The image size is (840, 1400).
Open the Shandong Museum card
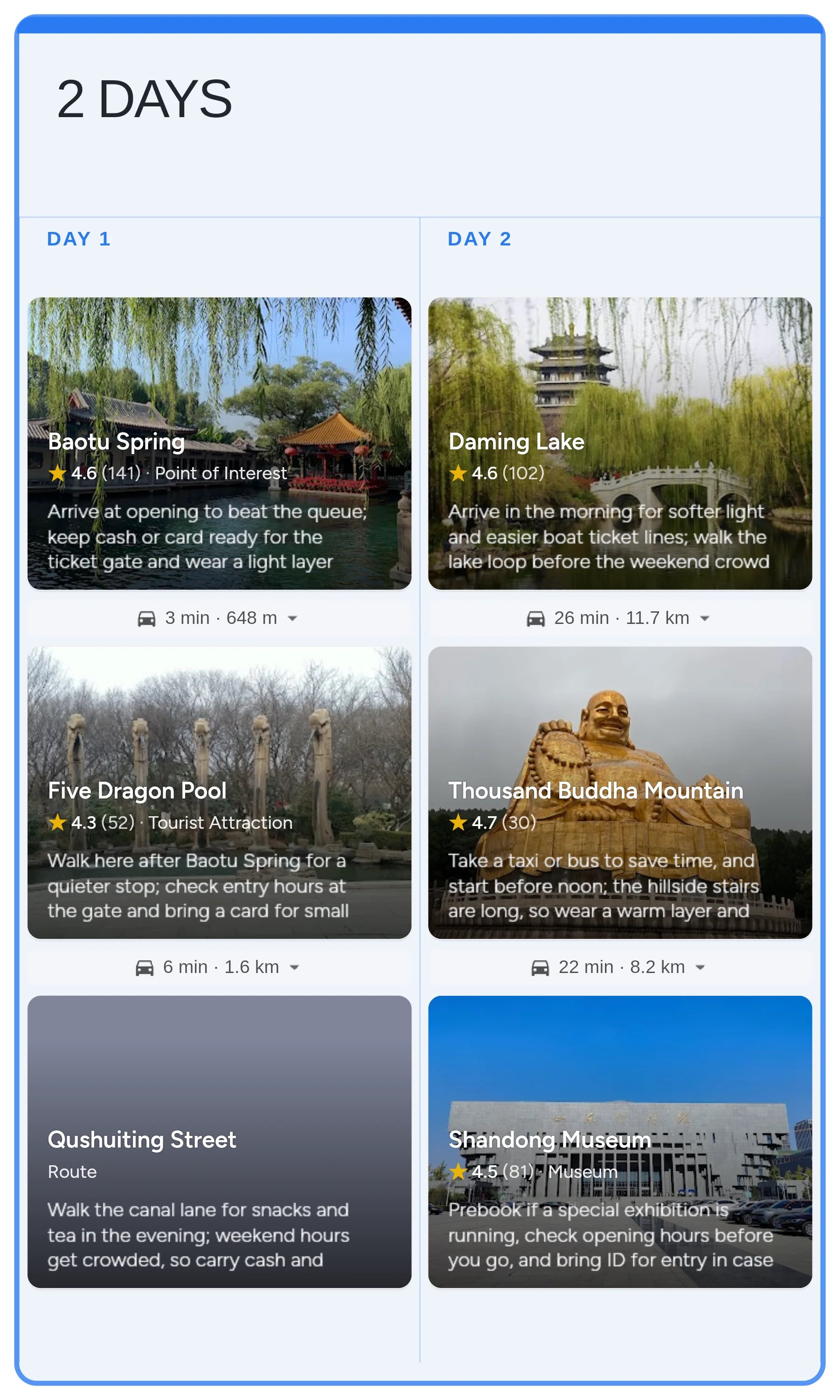pos(620,1141)
